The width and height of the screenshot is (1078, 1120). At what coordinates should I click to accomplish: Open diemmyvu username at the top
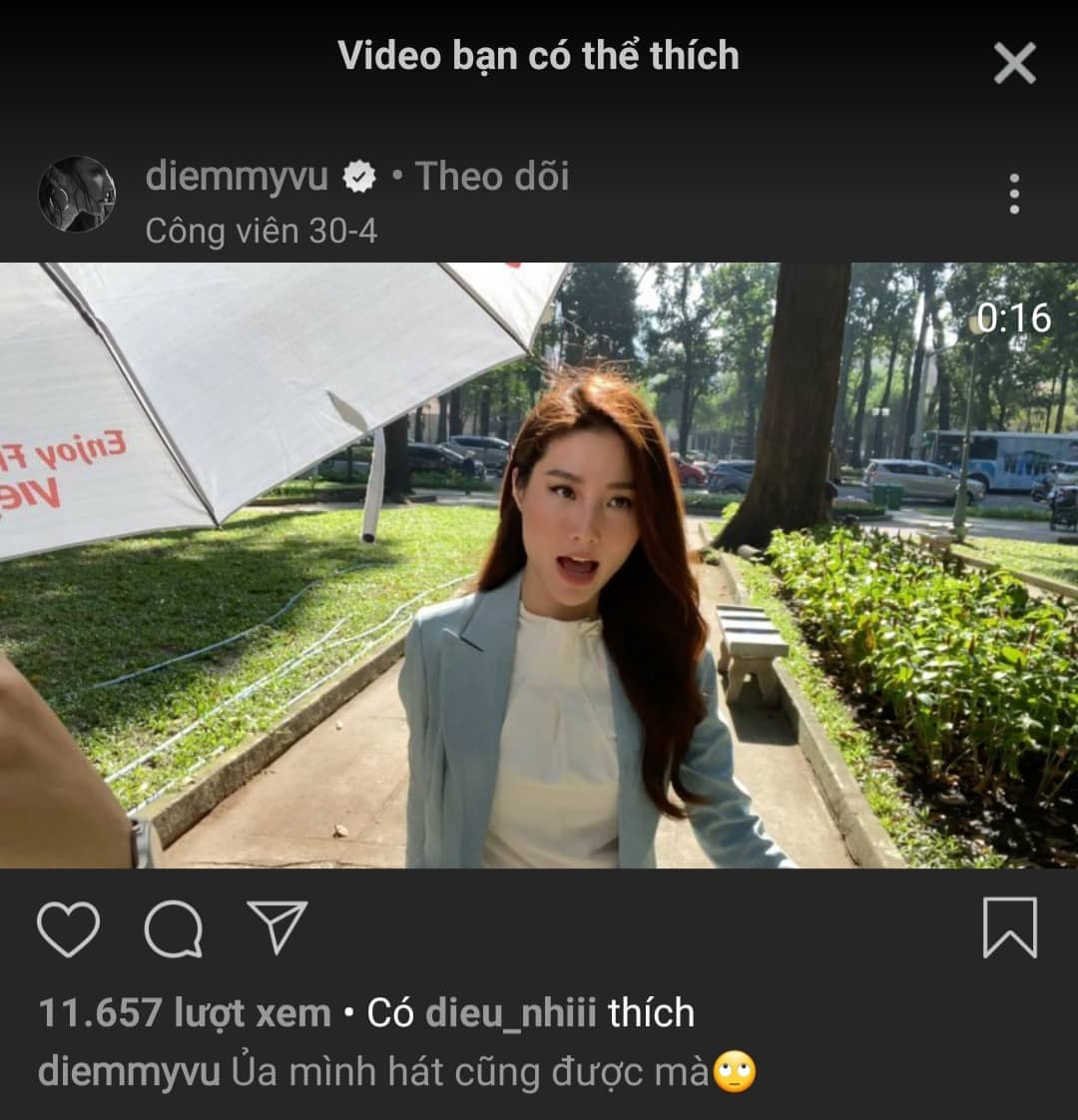(237, 177)
